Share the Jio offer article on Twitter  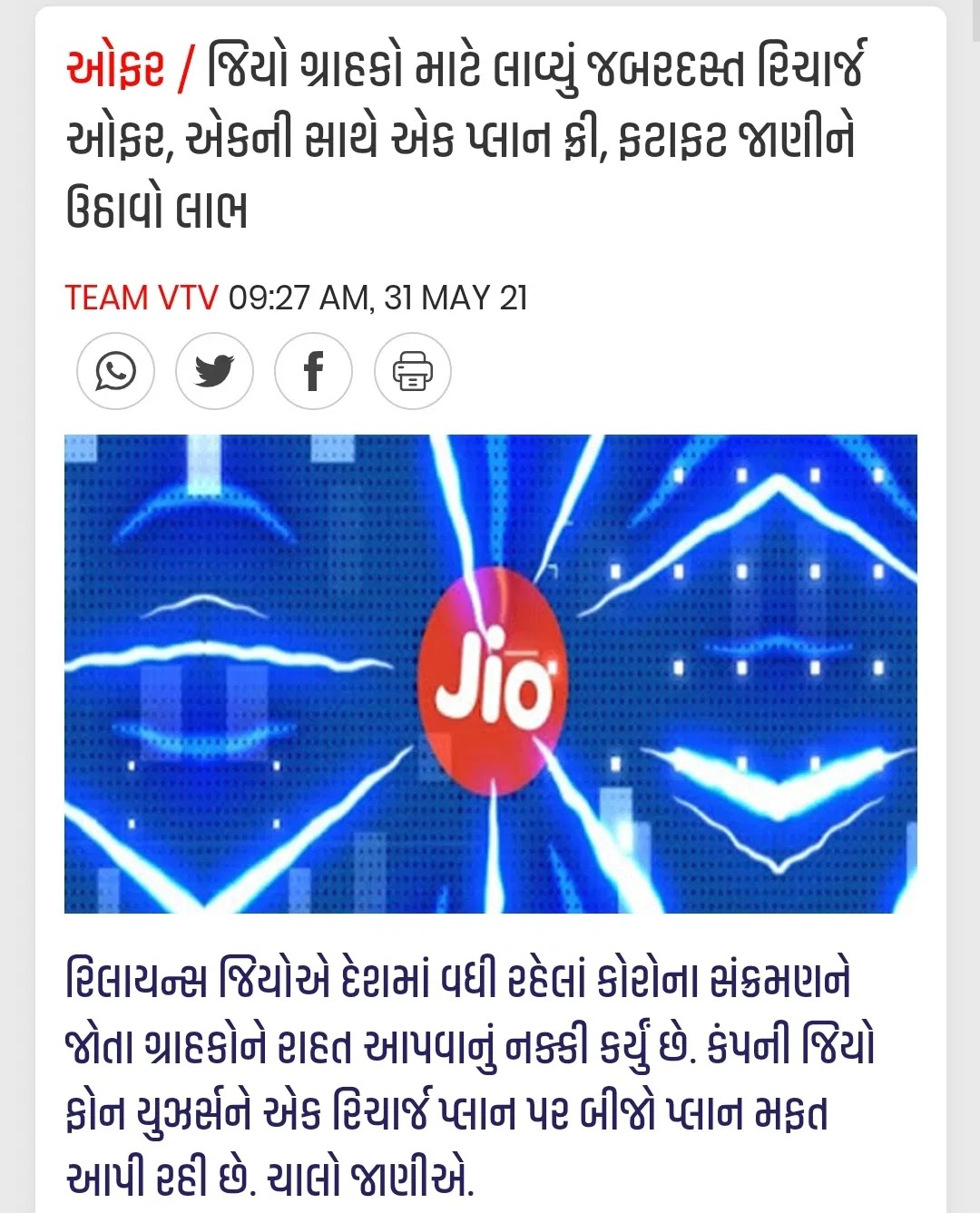click(214, 371)
